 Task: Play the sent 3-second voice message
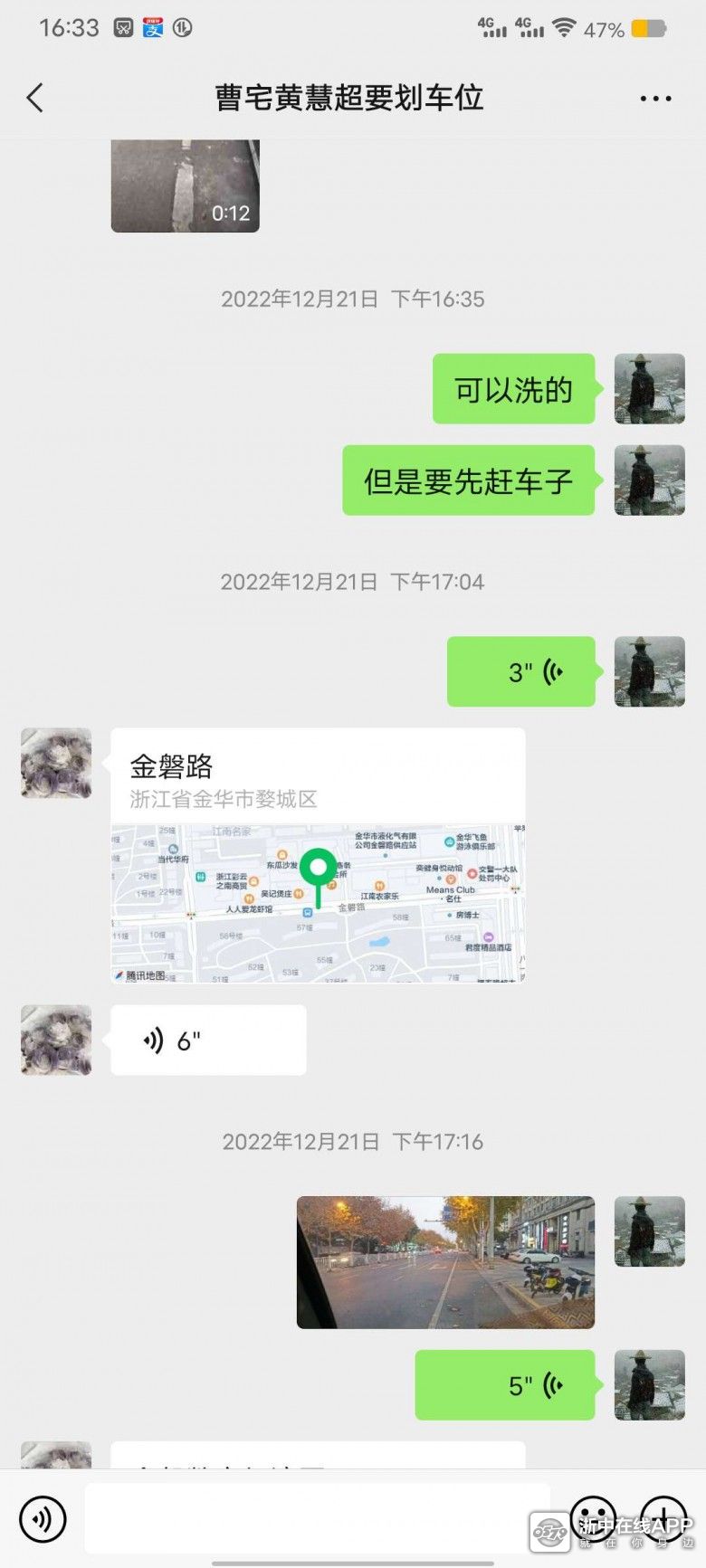521,671
